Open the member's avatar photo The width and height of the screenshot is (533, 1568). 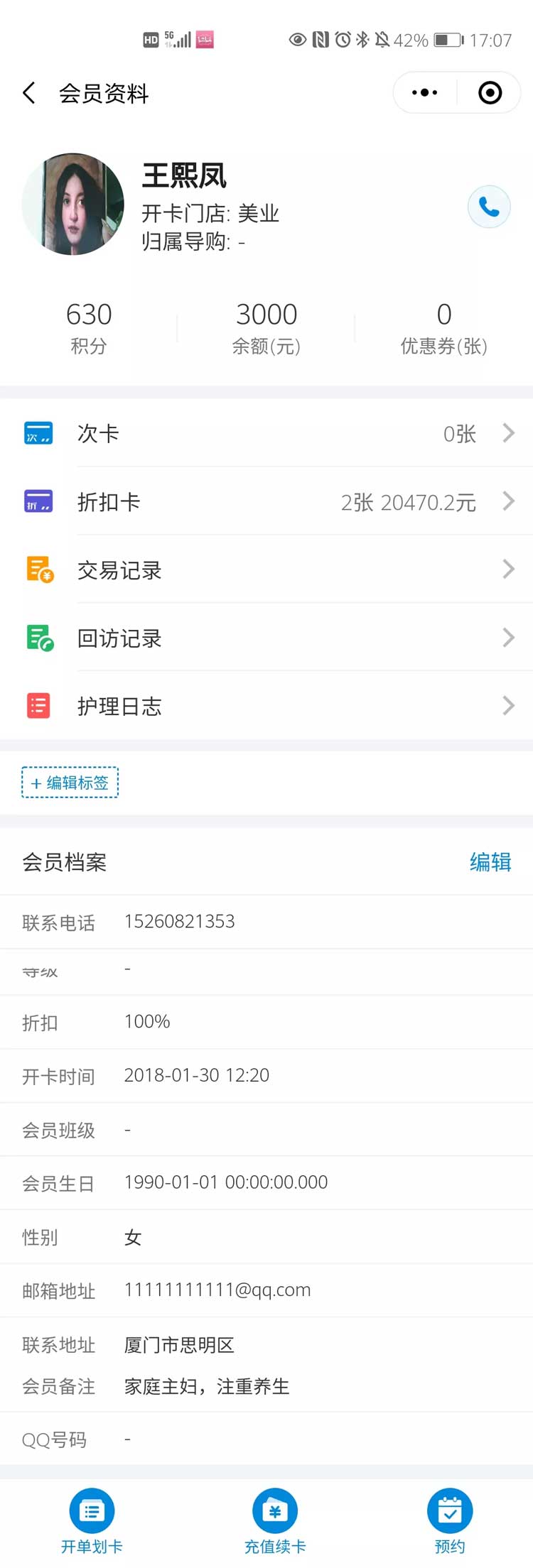tap(73, 205)
